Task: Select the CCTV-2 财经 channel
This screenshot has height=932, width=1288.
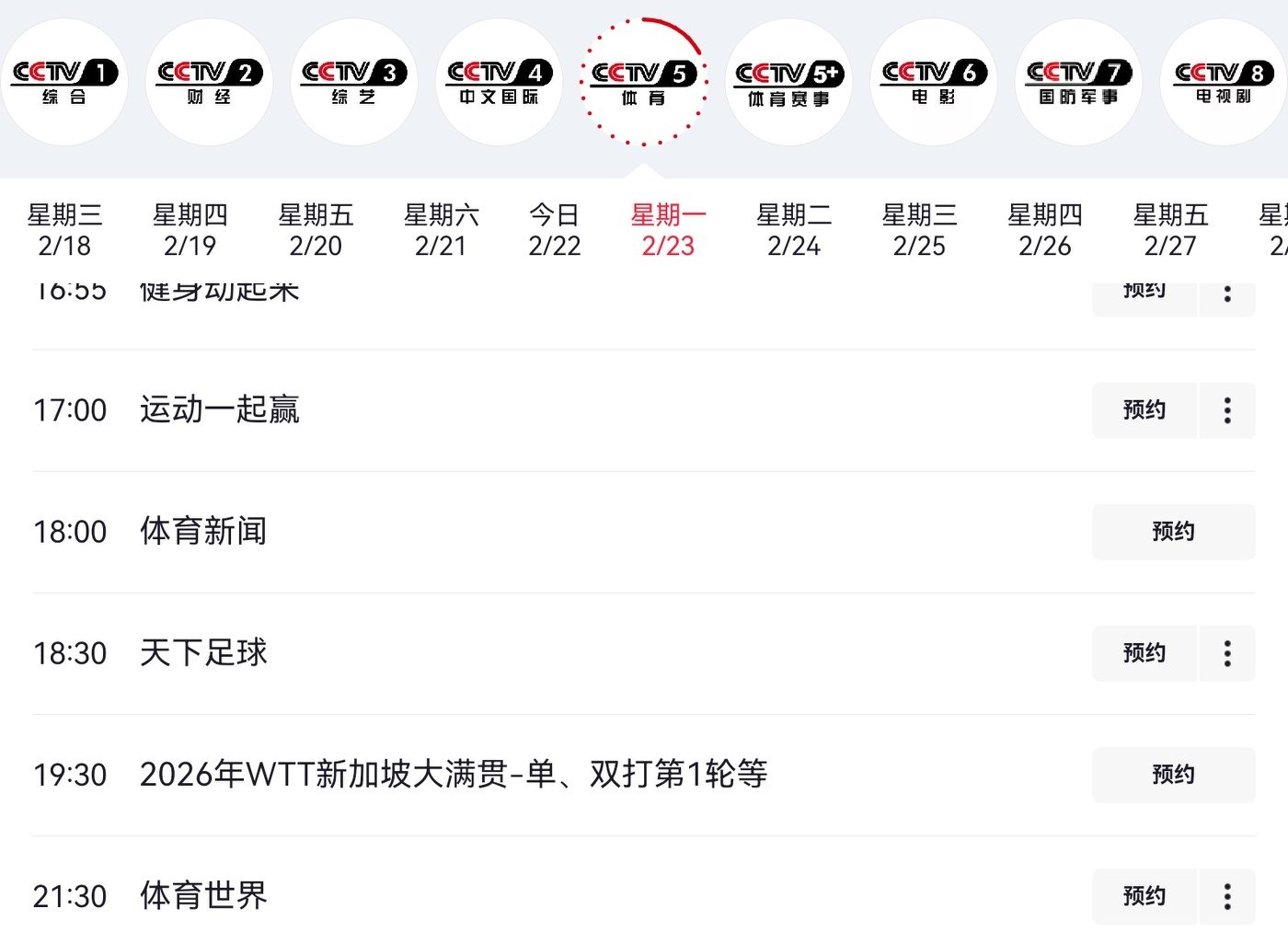Action: point(209,82)
